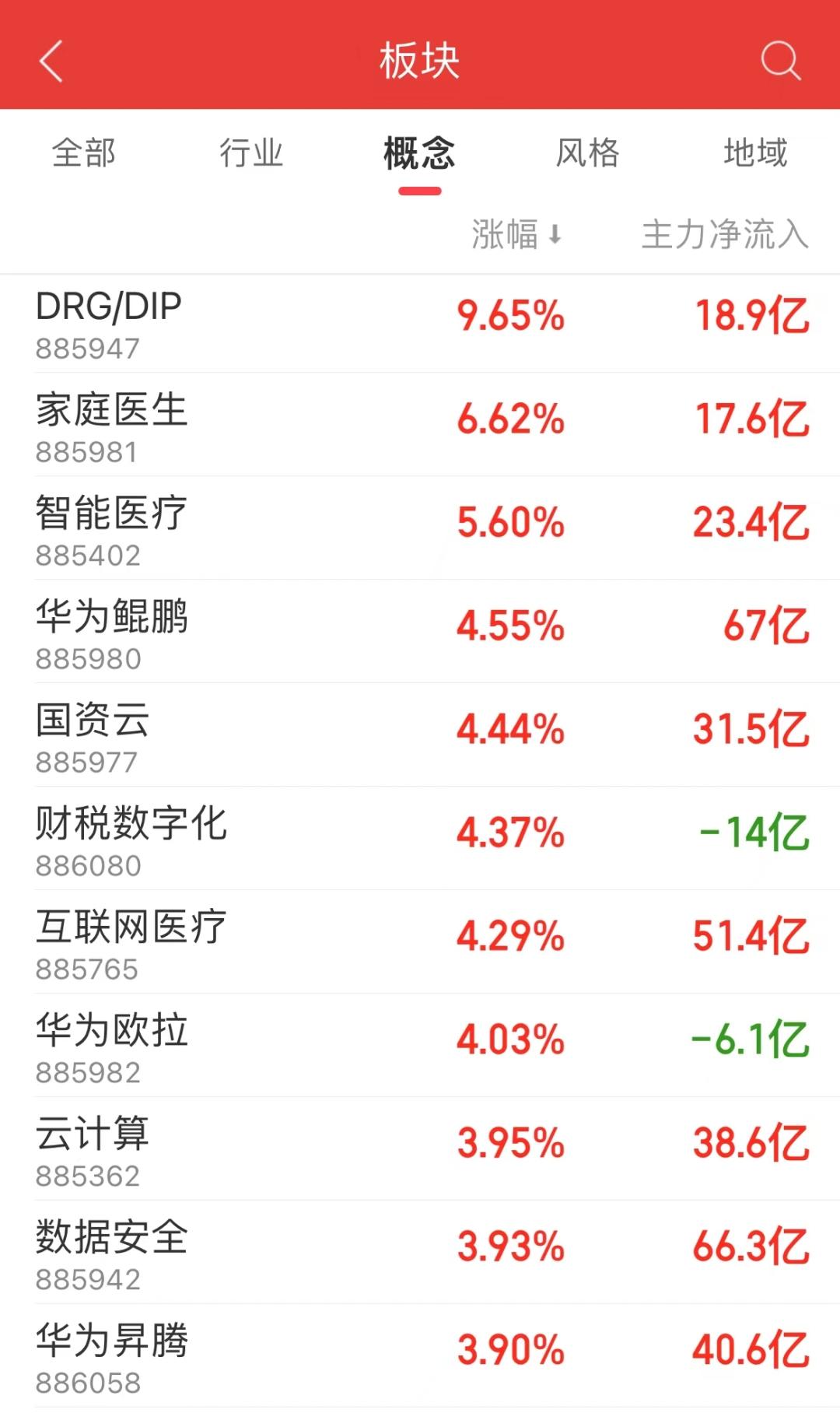Switch to the 地域 tab

pyautogui.click(x=755, y=153)
